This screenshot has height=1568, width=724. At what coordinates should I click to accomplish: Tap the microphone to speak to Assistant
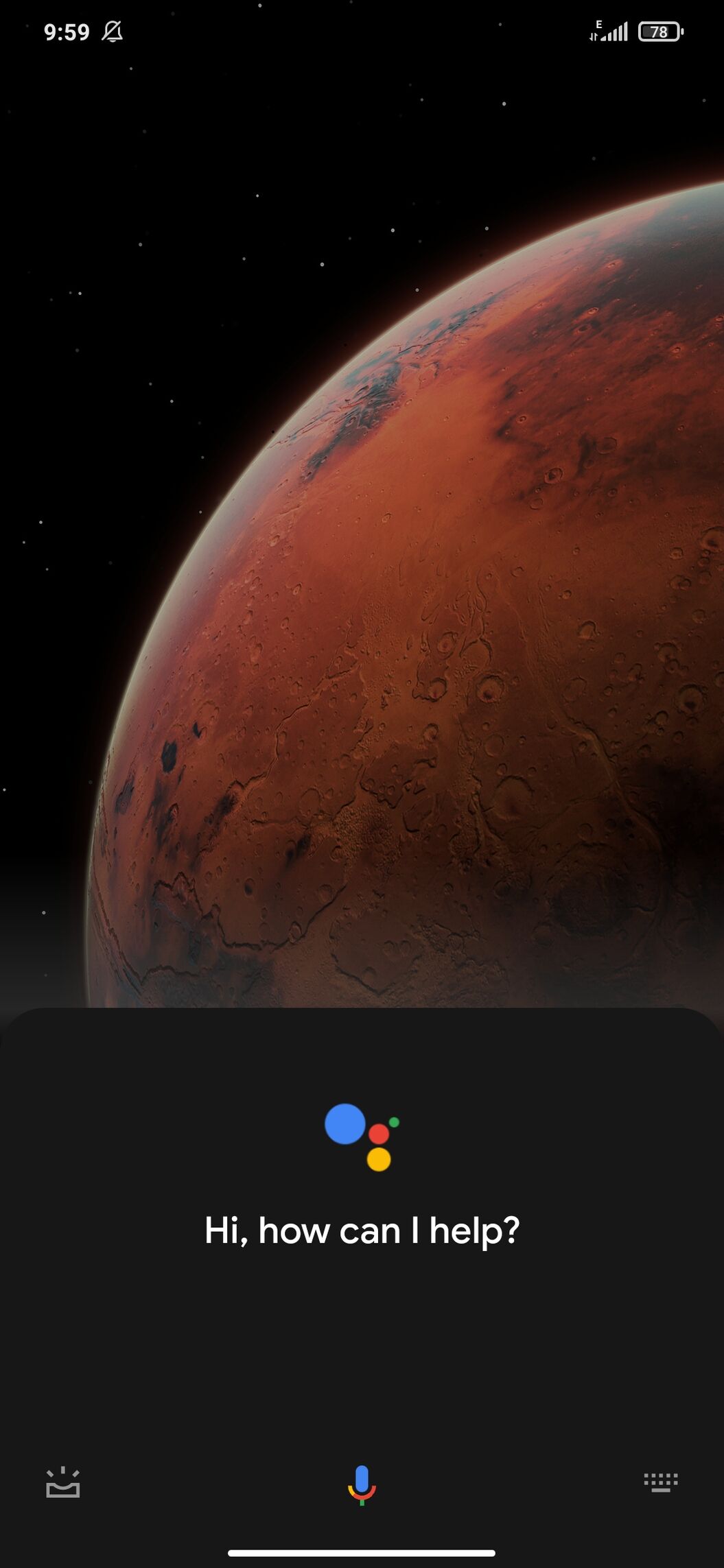362,1485
